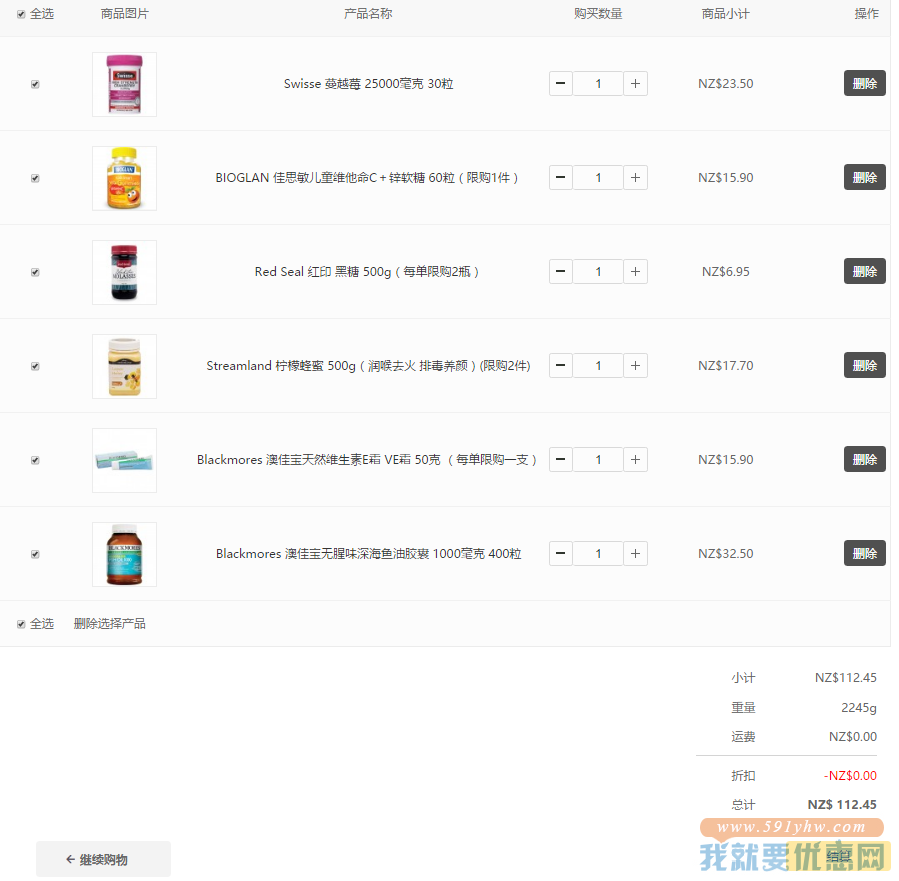The width and height of the screenshot is (899, 881).
Task: Delete the Red Seal 黑糖 item
Action: pos(864,272)
